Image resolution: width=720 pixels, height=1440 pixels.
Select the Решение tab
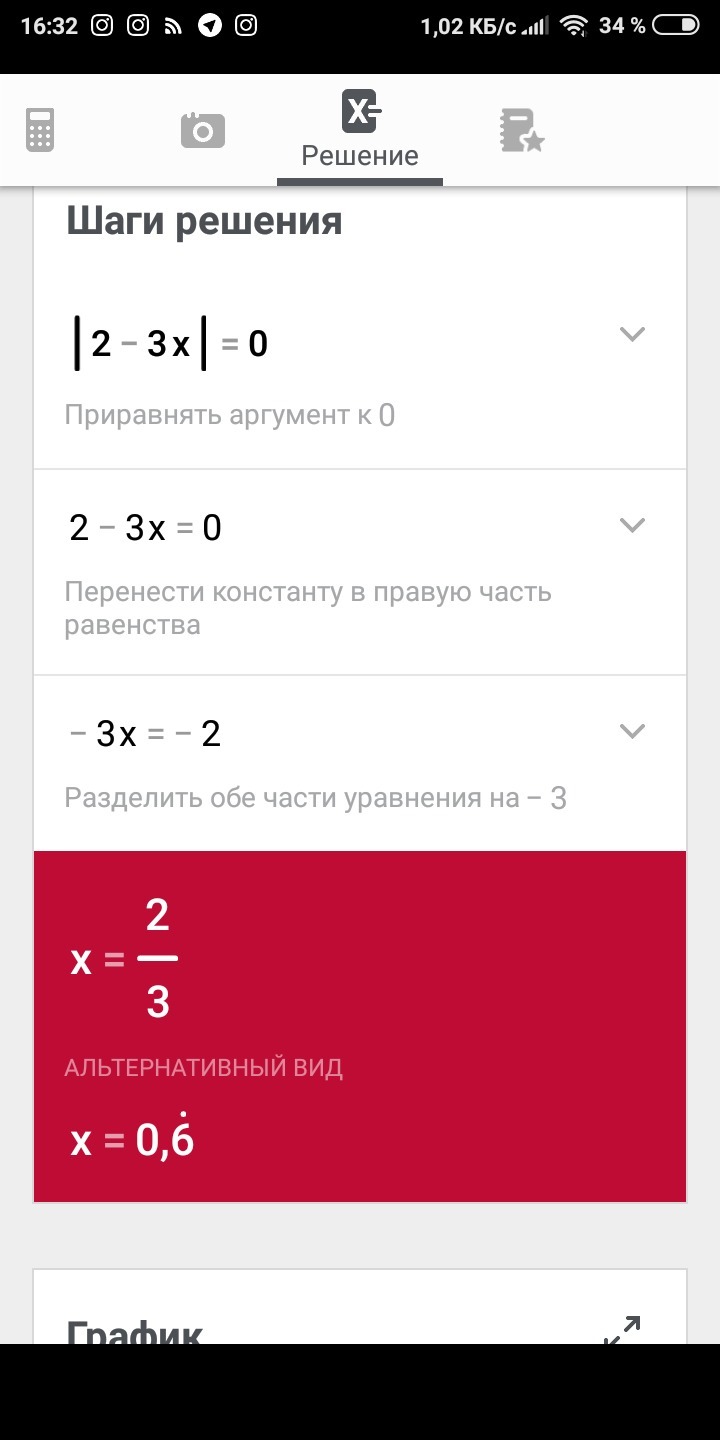tap(360, 131)
